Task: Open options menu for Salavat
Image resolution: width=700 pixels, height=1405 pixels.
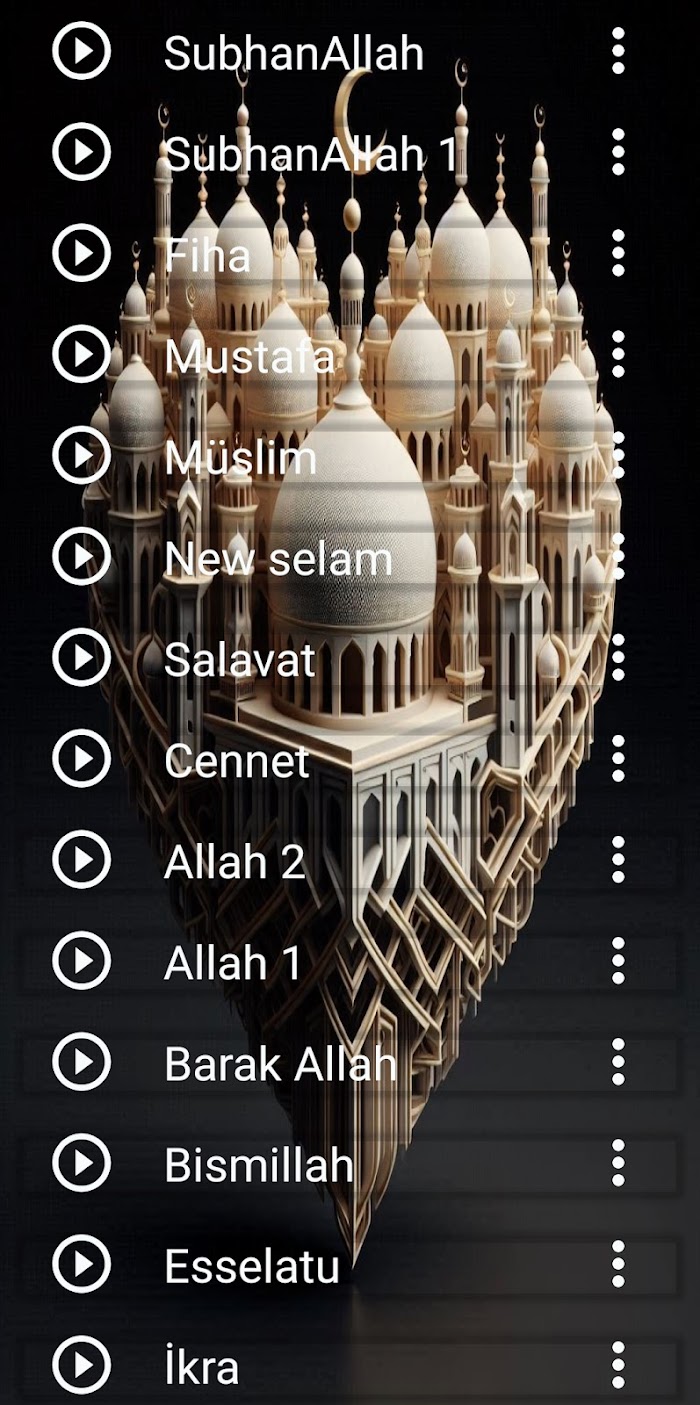Action: pos(618,658)
